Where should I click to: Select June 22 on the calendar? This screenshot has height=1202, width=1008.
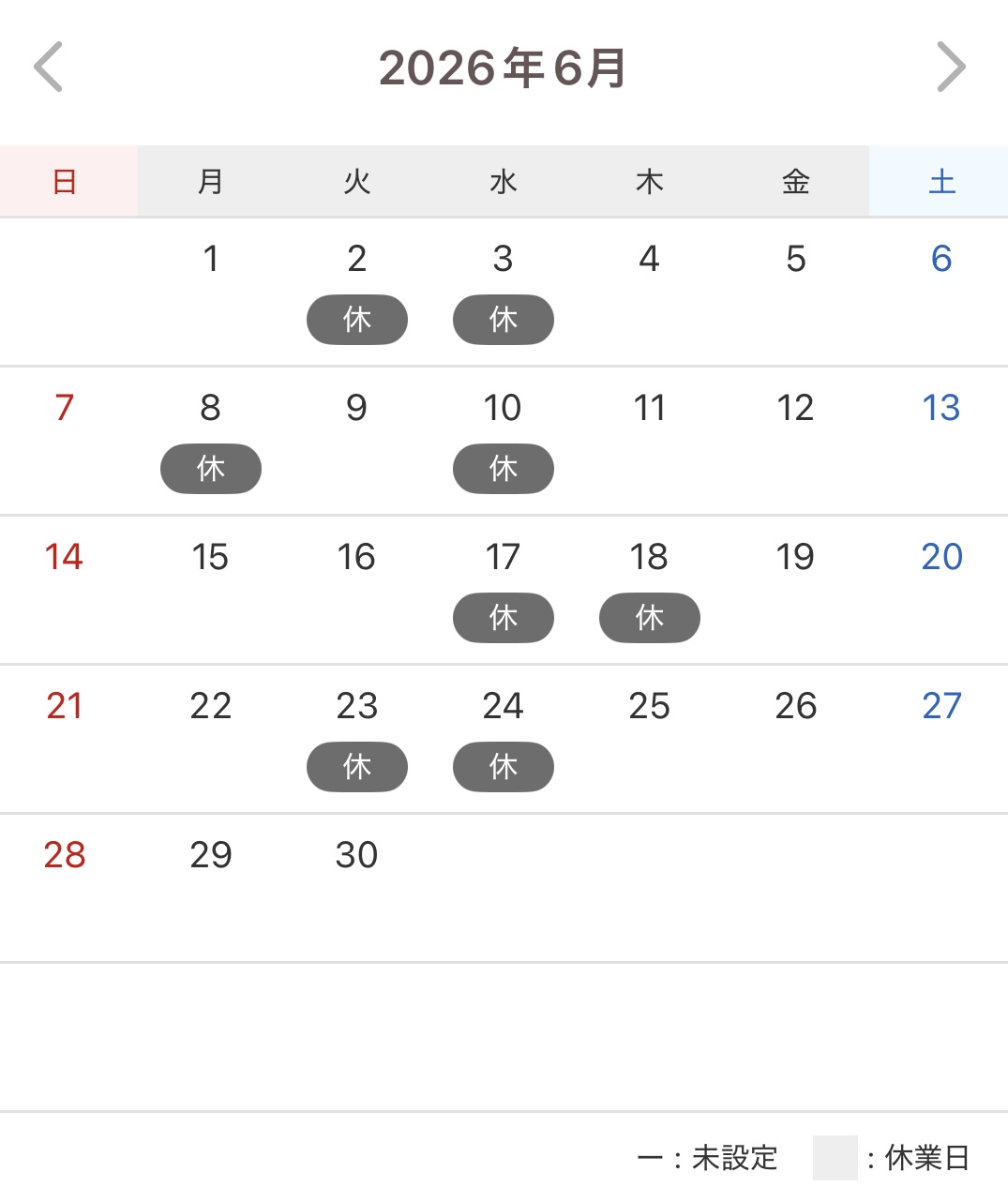click(211, 707)
